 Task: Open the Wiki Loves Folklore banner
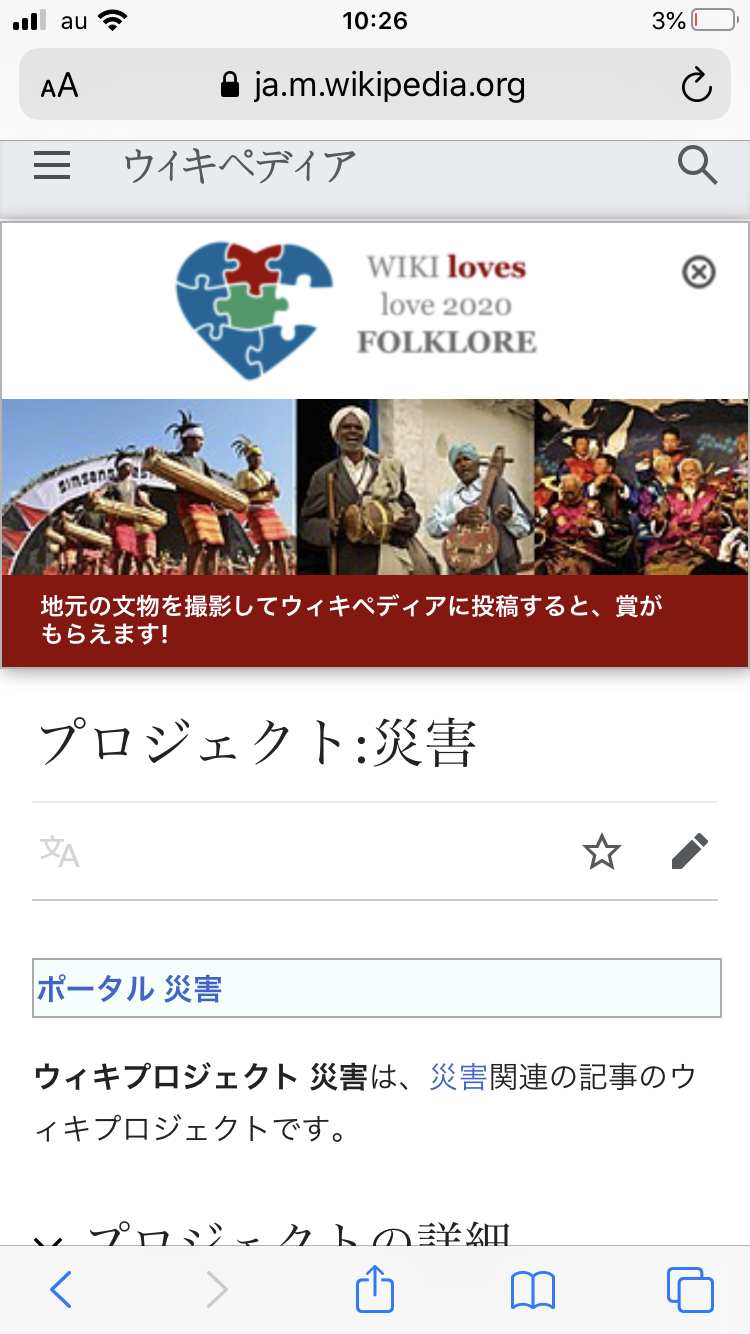[375, 480]
